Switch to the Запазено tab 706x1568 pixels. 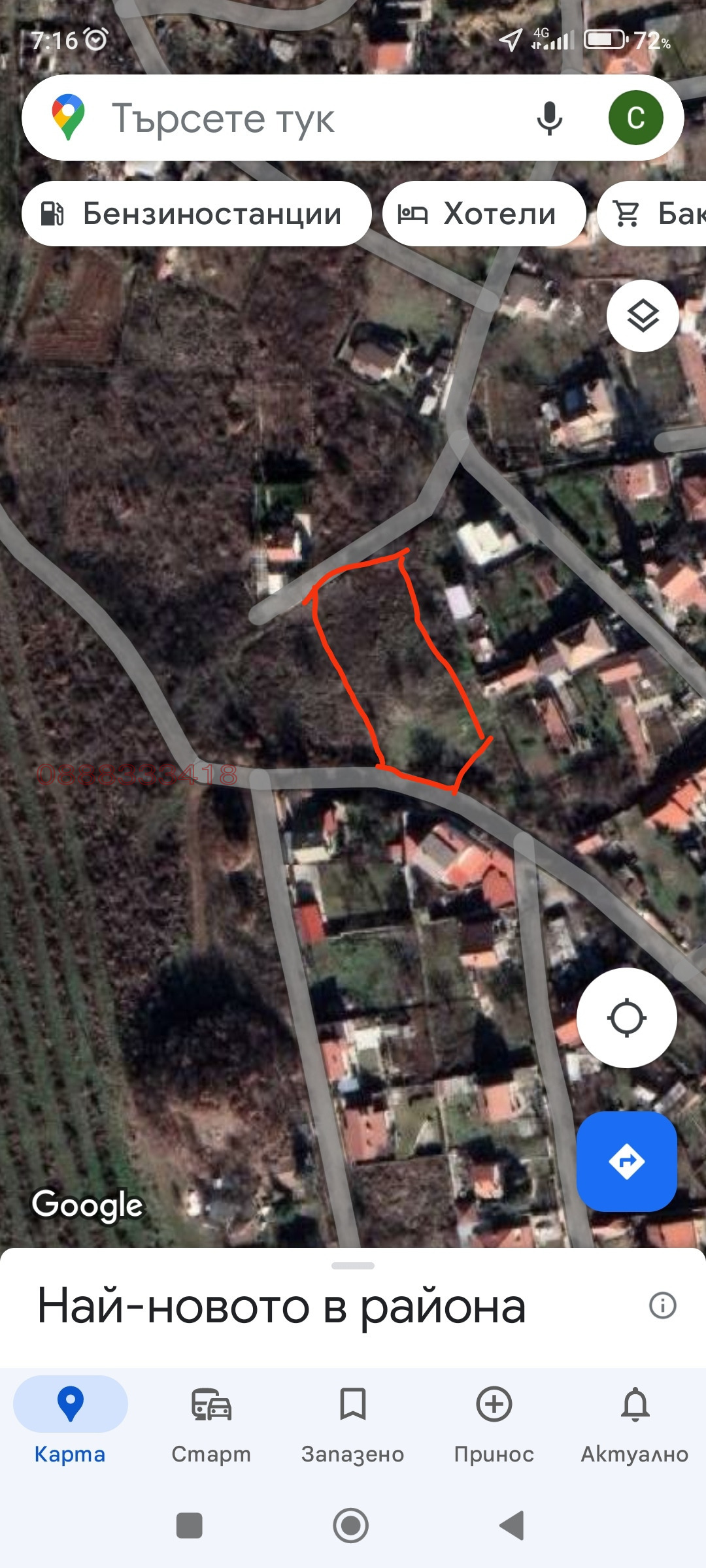point(353,1419)
